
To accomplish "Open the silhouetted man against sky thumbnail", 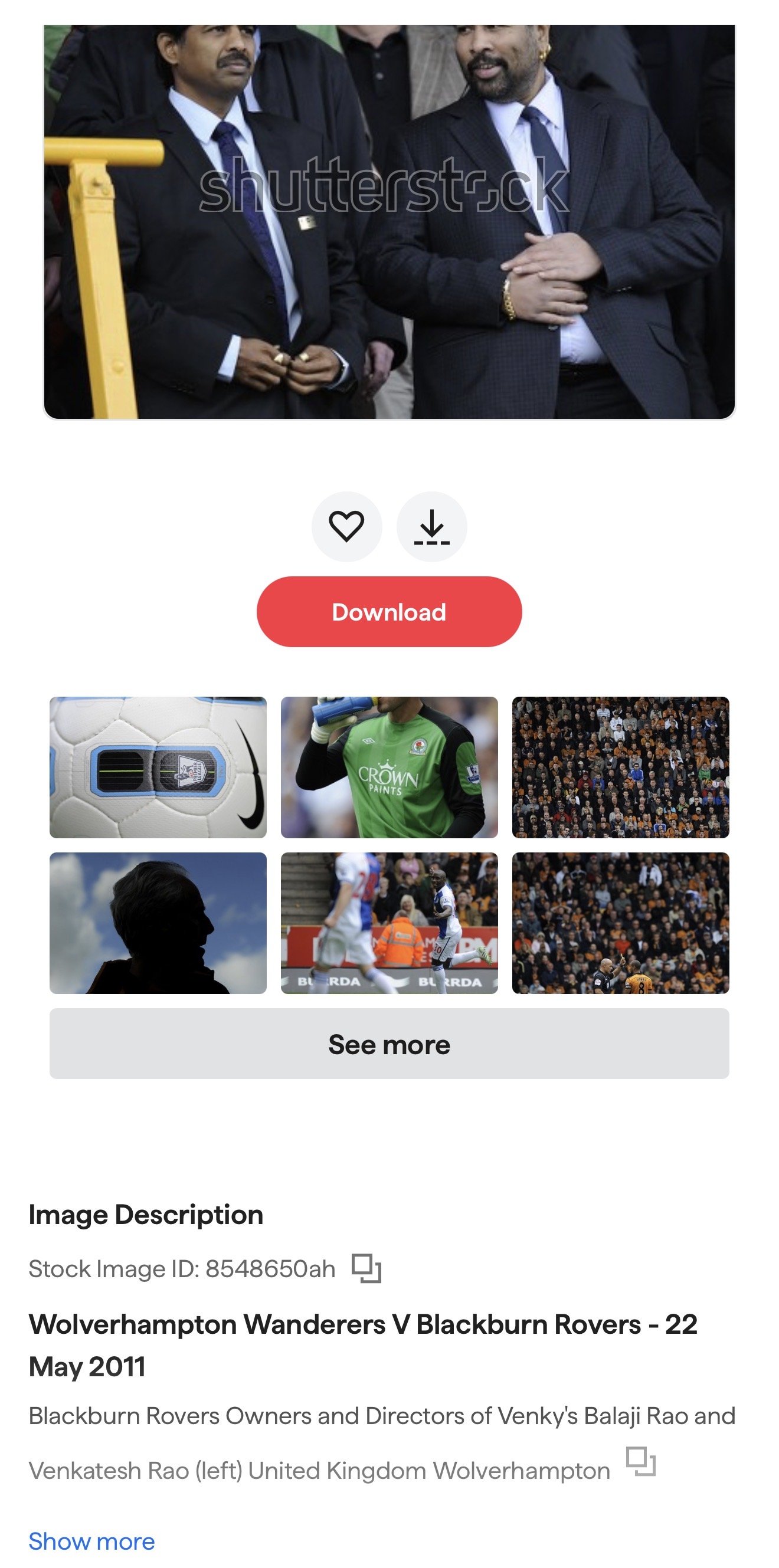I will tap(158, 923).
